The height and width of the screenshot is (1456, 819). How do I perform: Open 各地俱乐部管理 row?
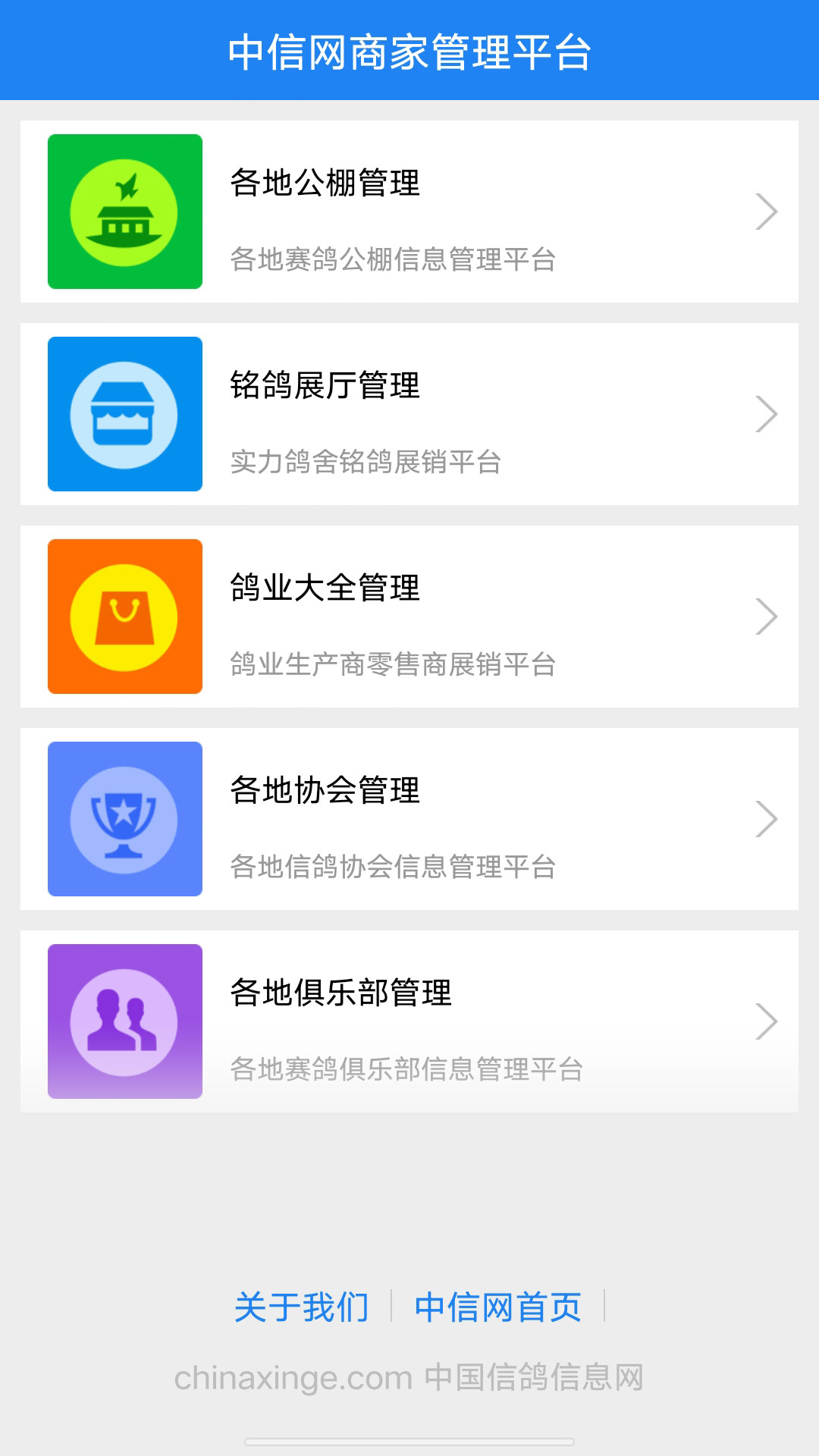(x=409, y=1021)
